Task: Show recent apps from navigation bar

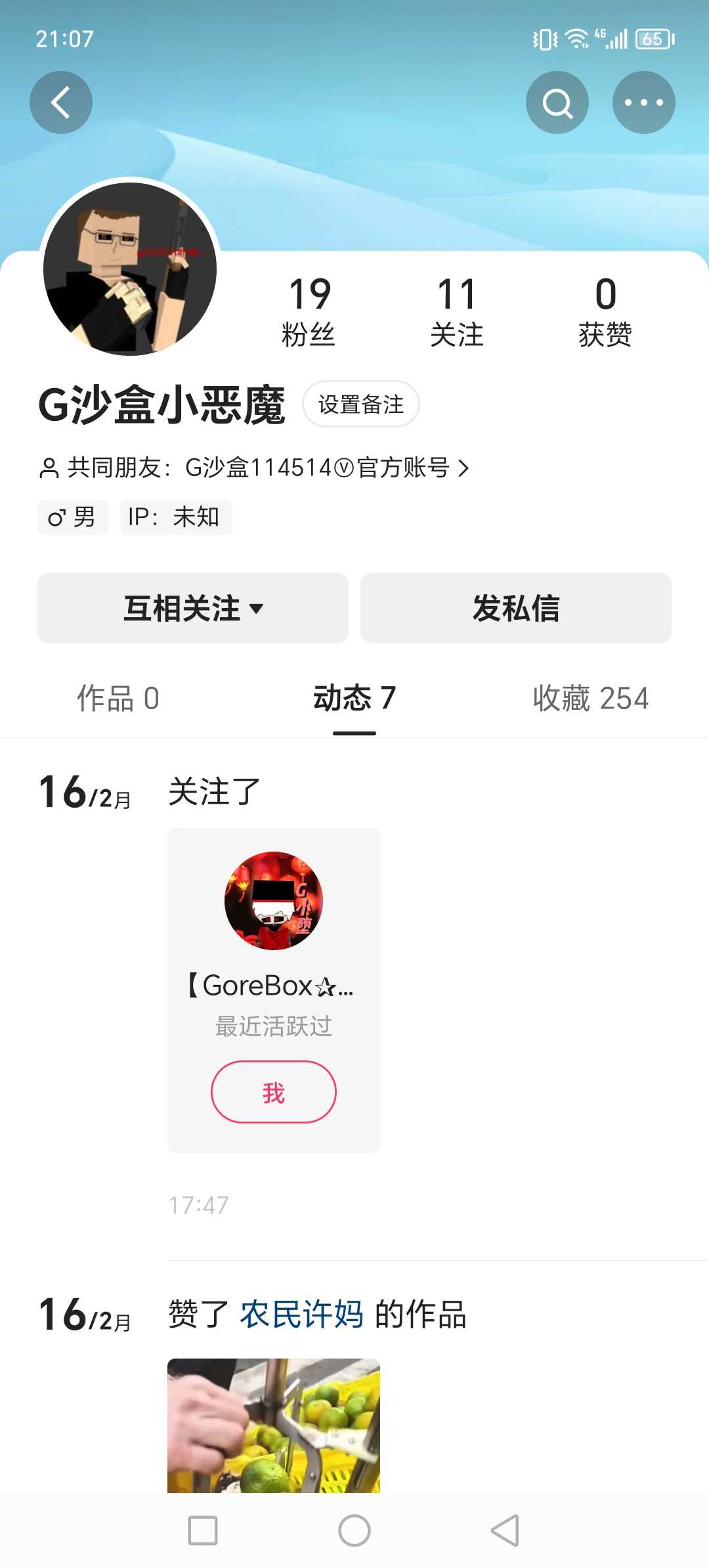Action: click(x=203, y=1531)
